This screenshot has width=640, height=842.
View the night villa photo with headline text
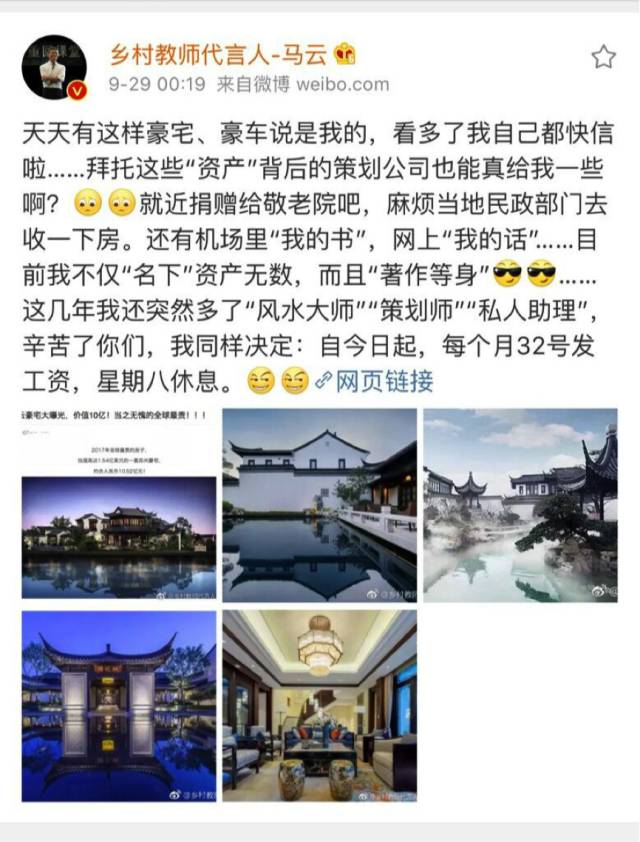[119, 504]
